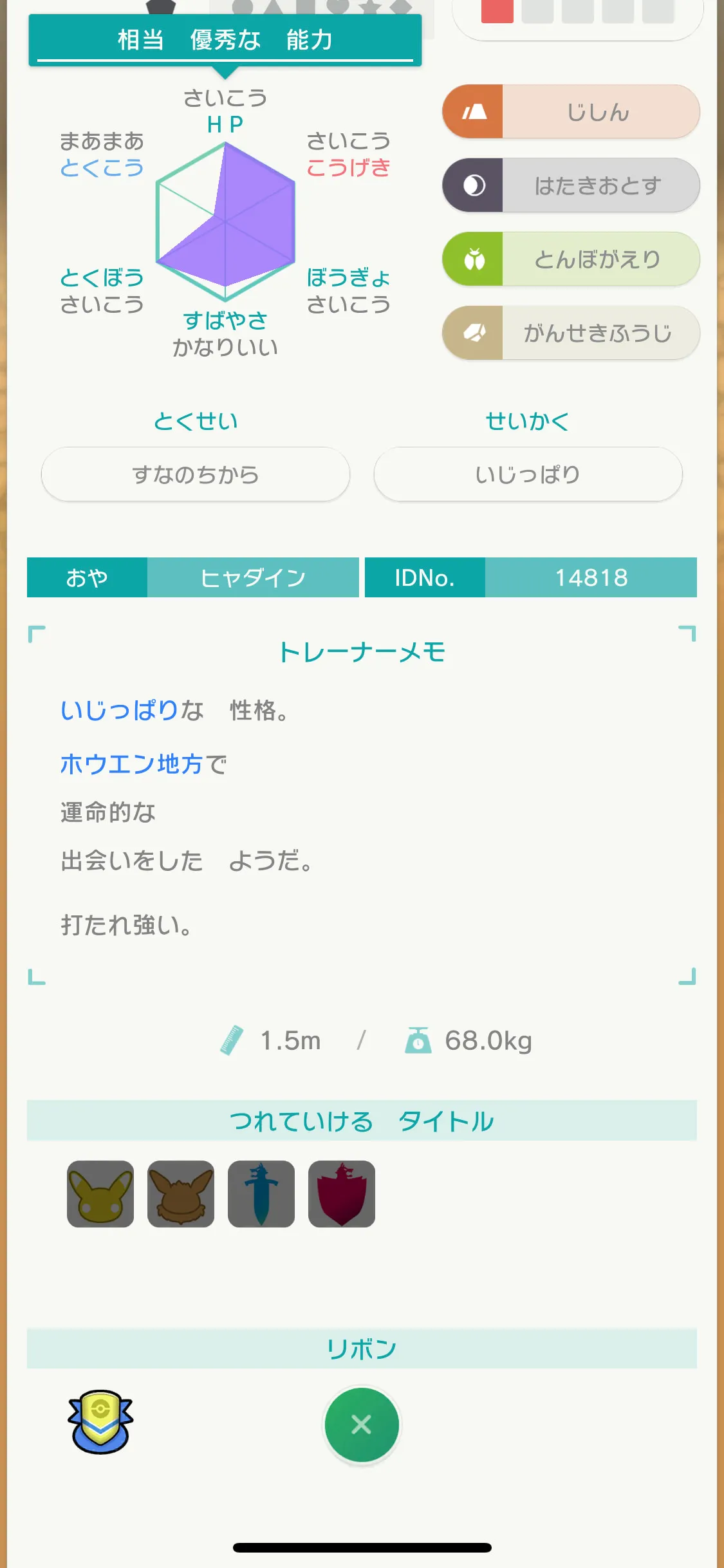Tap the Eevee game title icon
This screenshot has height=1568, width=724.
tap(181, 1194)
